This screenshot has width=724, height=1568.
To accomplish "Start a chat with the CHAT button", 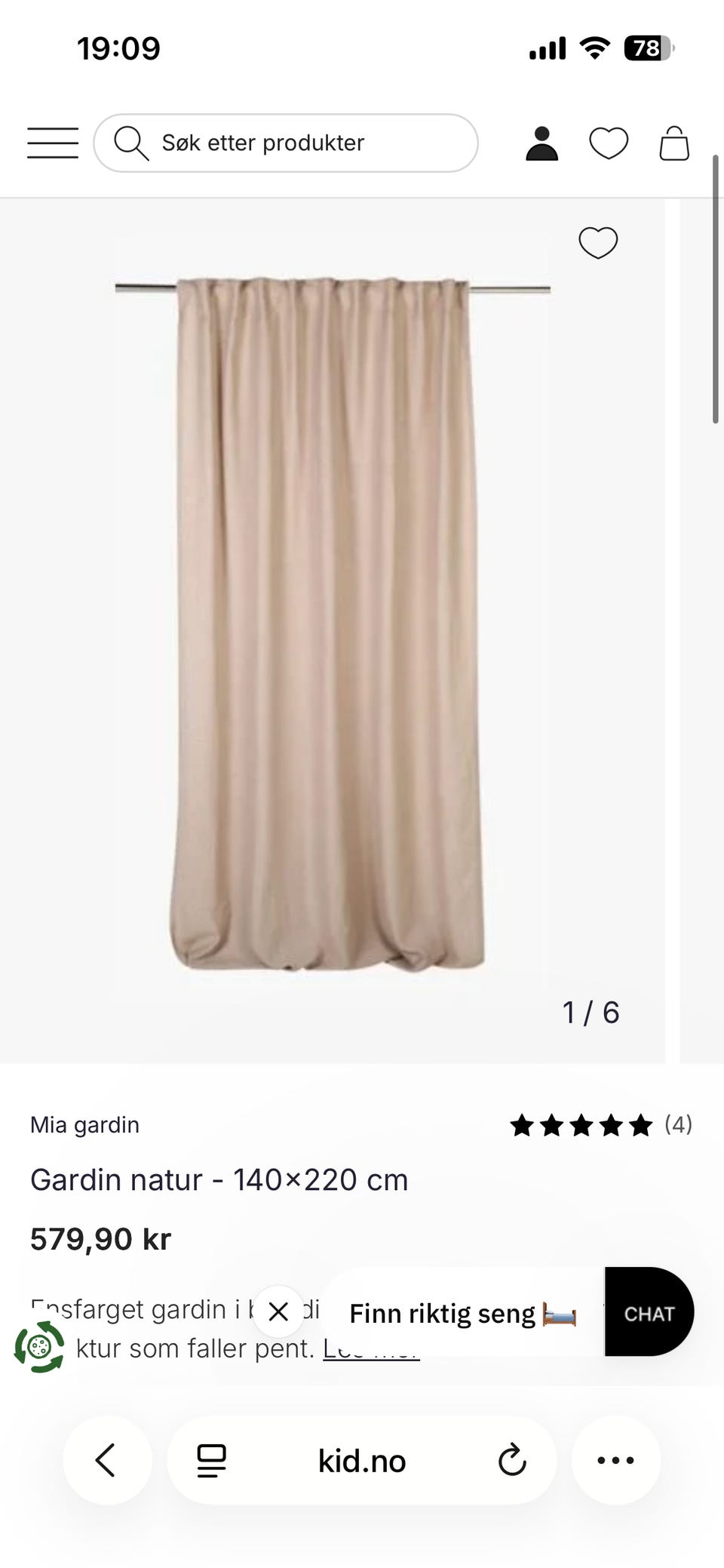I will coord(649,1314).
